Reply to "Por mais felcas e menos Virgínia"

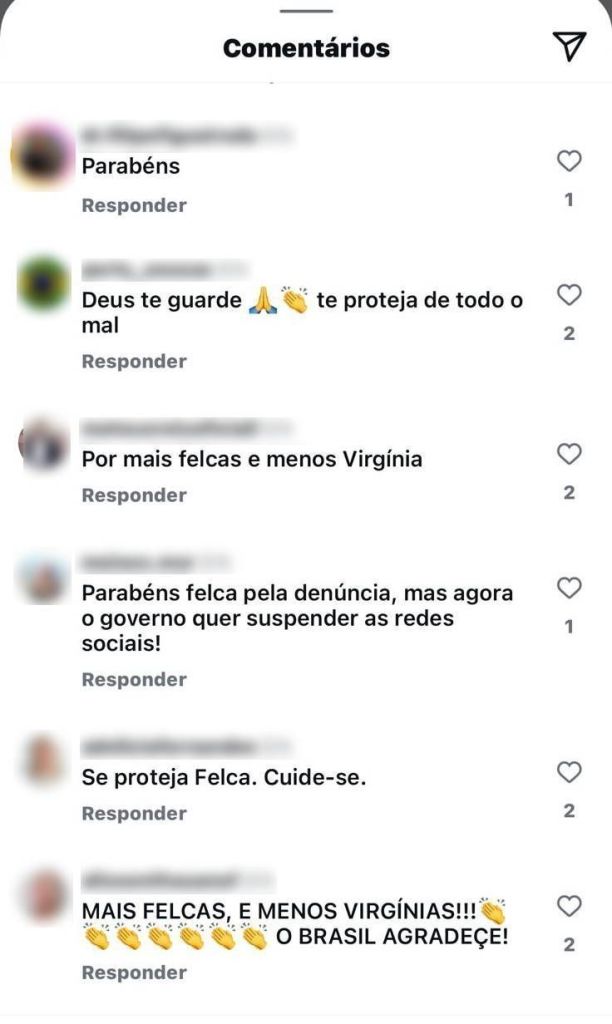(134, 495)
